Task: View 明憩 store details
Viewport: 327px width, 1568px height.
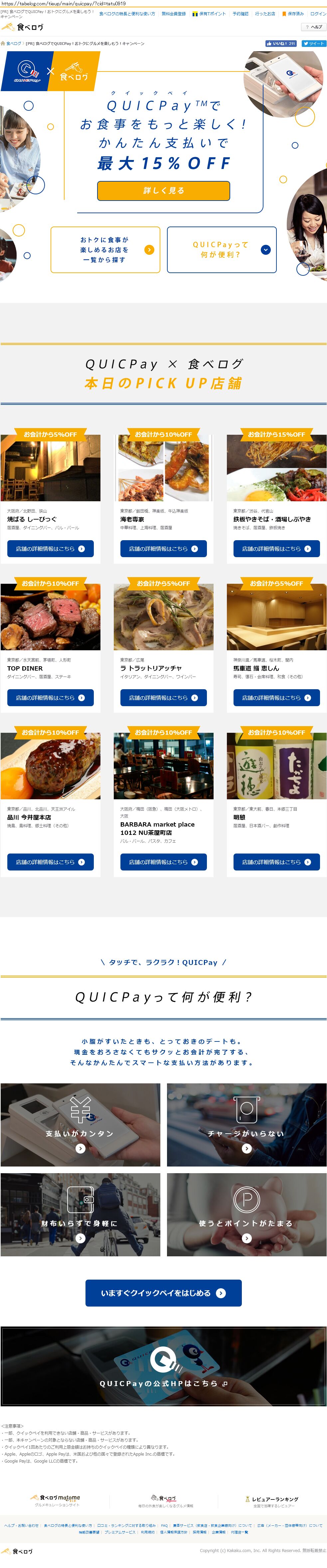Action: 276,862
